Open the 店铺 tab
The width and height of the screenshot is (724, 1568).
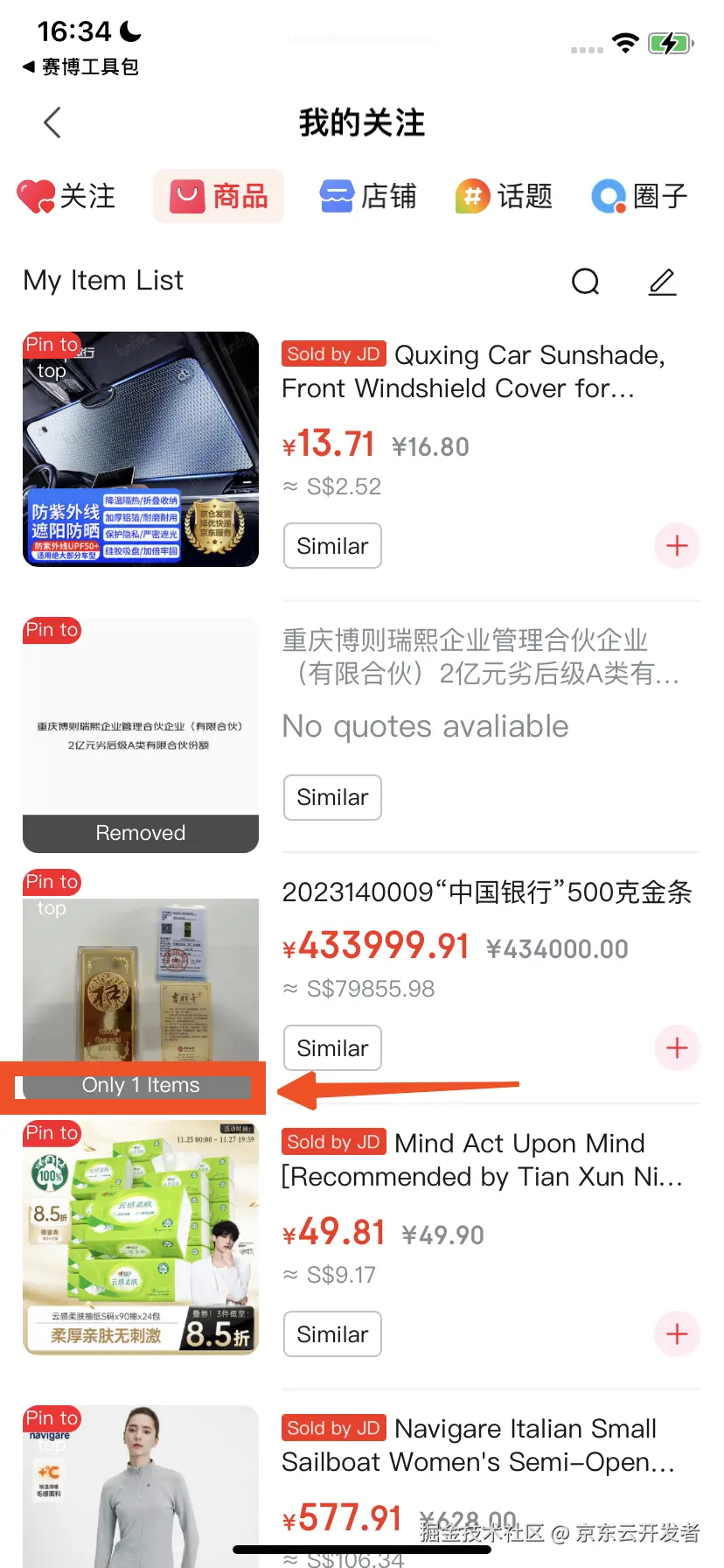point(367,196)
